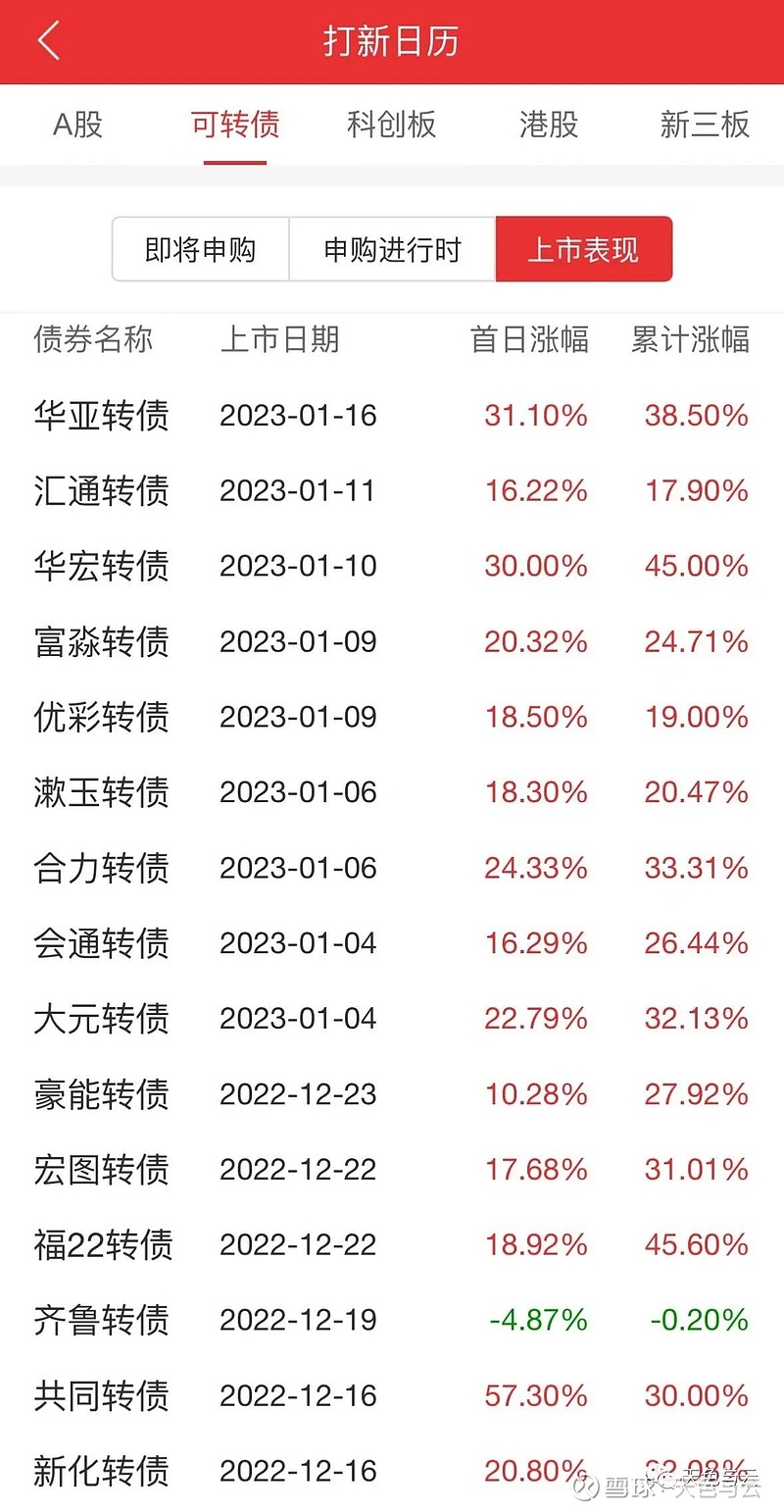This screenshot has width=784, height=1512.
Task: Open the 华亚转债 row
Action: pyautogui.click(x=392, y=415)
